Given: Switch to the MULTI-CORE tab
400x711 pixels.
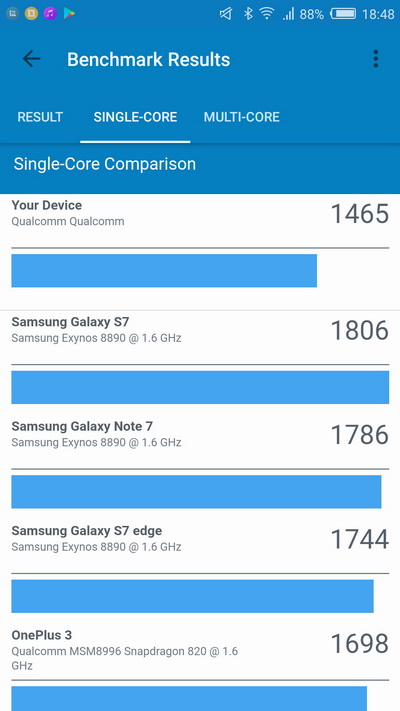Looking at the screenshot, I should pyautogui.click(x=242, y=117).
